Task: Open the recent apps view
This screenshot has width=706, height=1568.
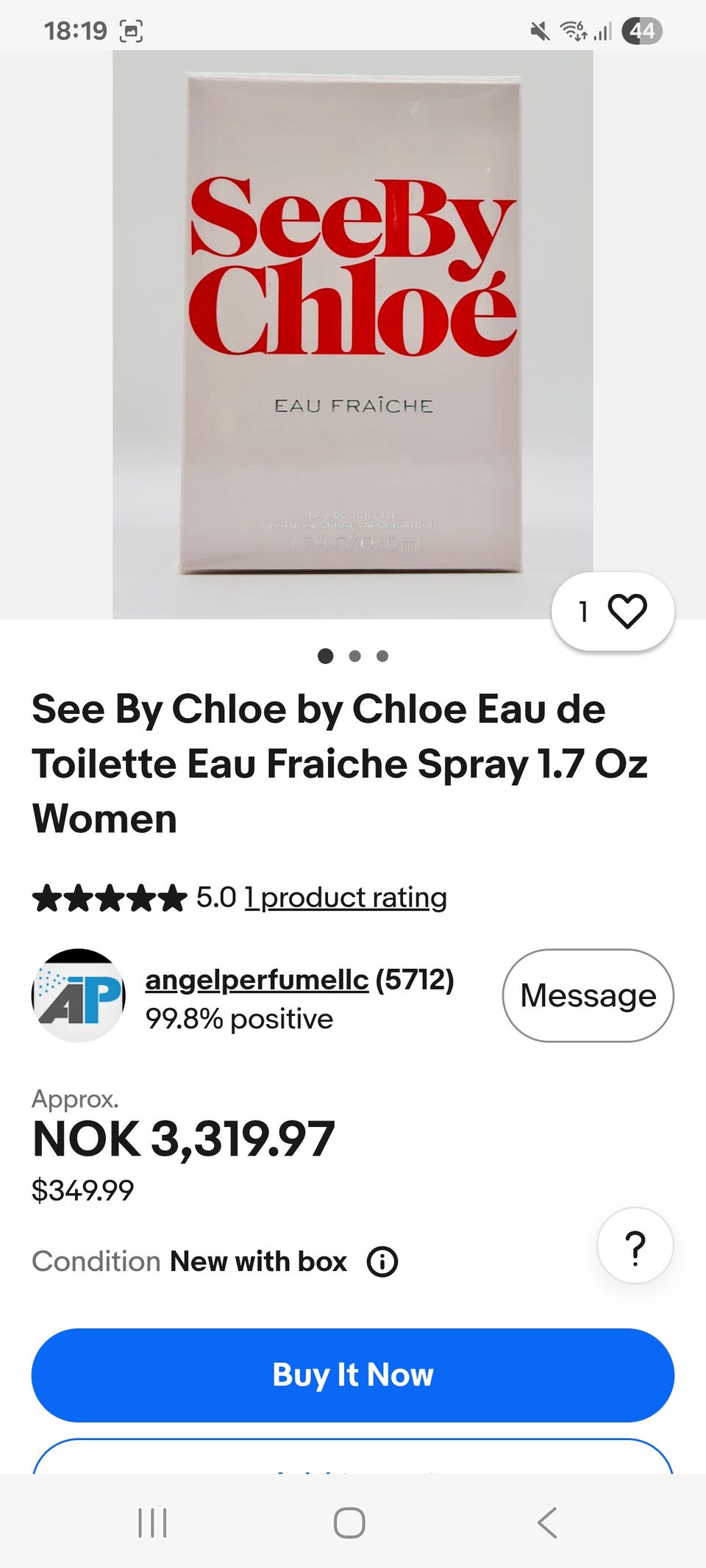Action: point(153,1522)
